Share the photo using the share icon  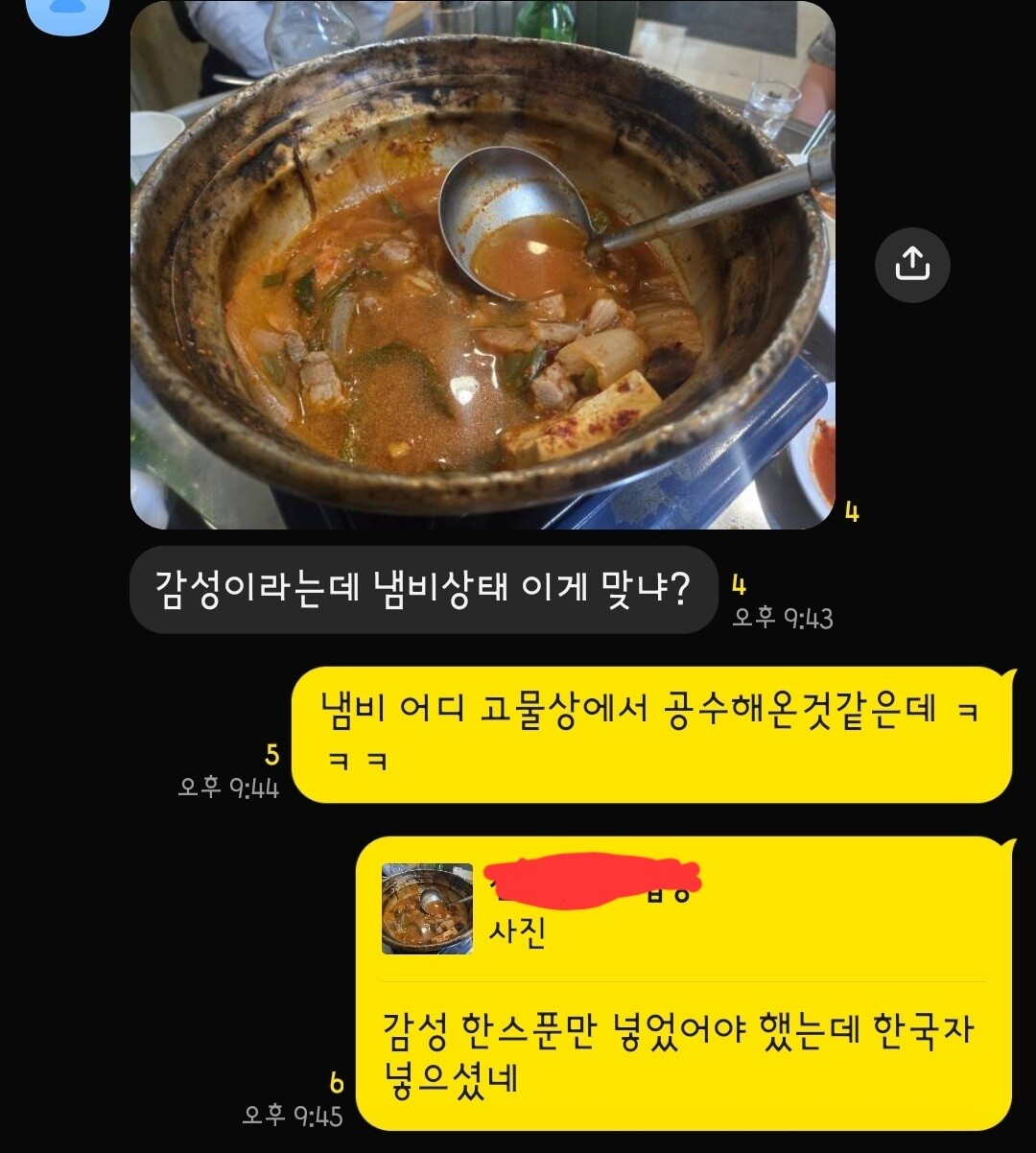(912, 265)
